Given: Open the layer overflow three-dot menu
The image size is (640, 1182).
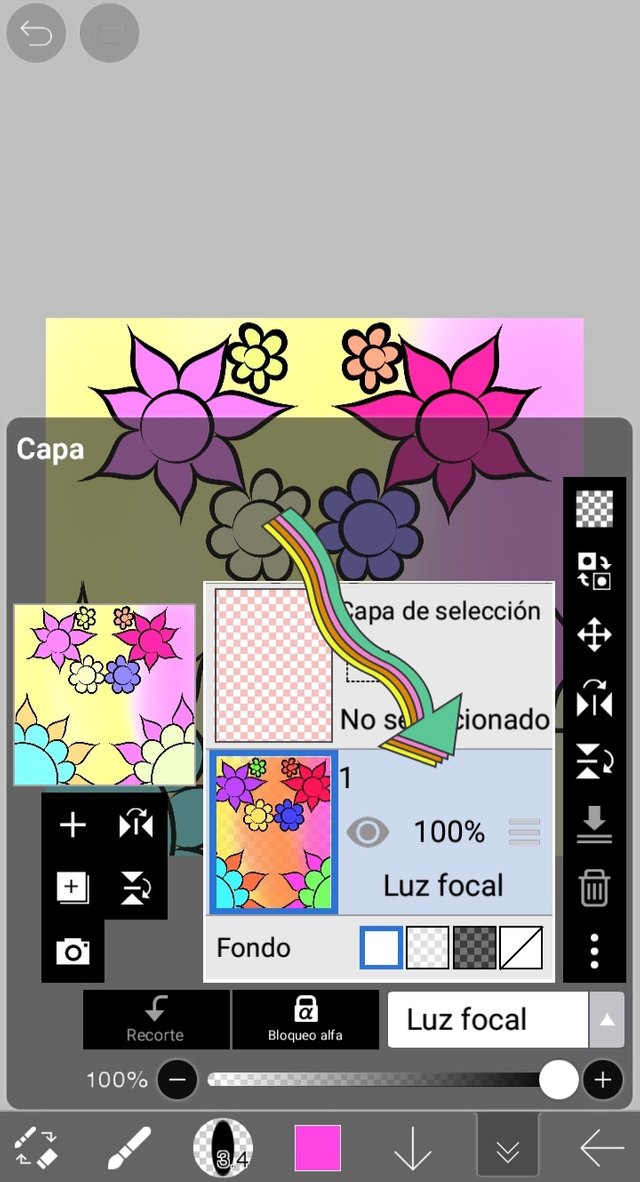Looking at the screenshot, I should [594, 951].
